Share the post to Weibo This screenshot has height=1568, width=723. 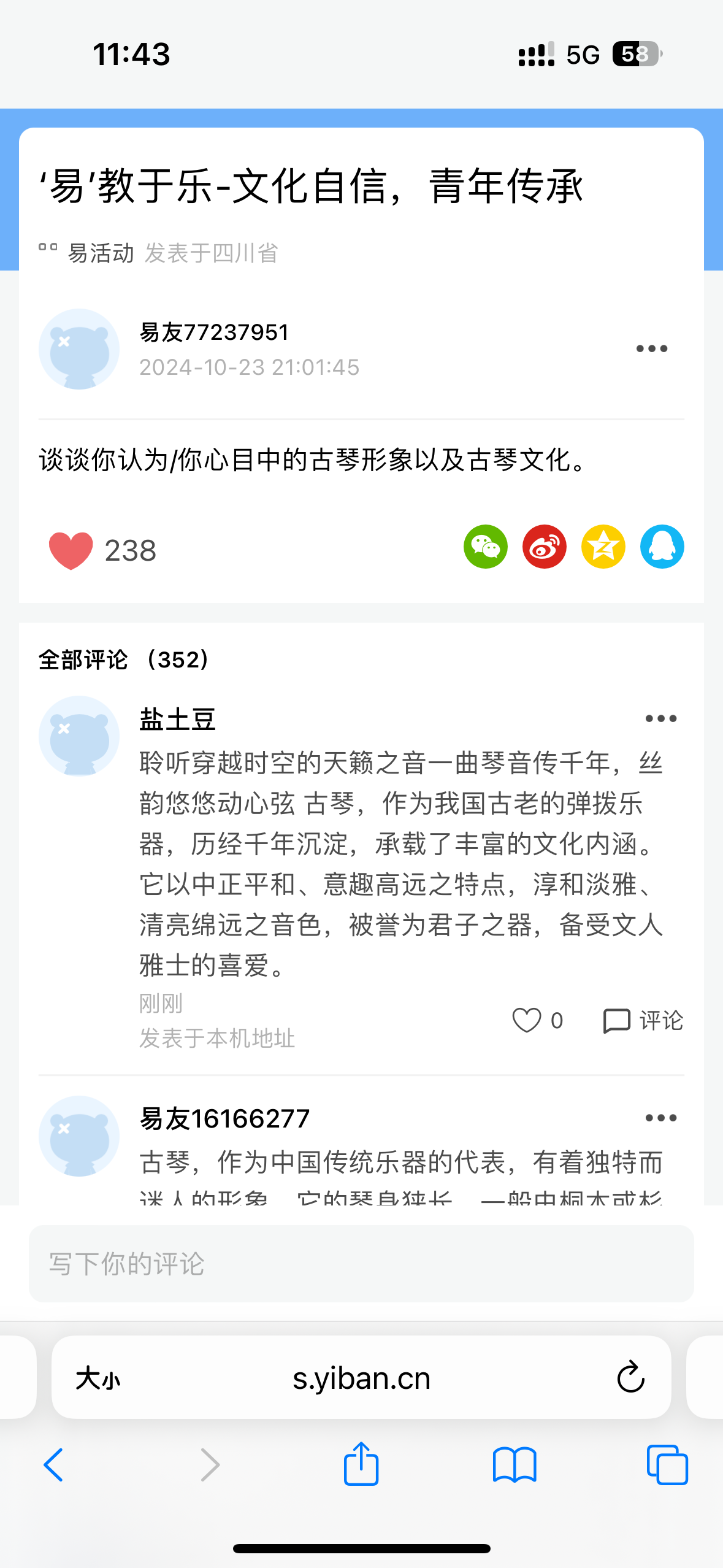pyautogui.click(x=544, y=547)
